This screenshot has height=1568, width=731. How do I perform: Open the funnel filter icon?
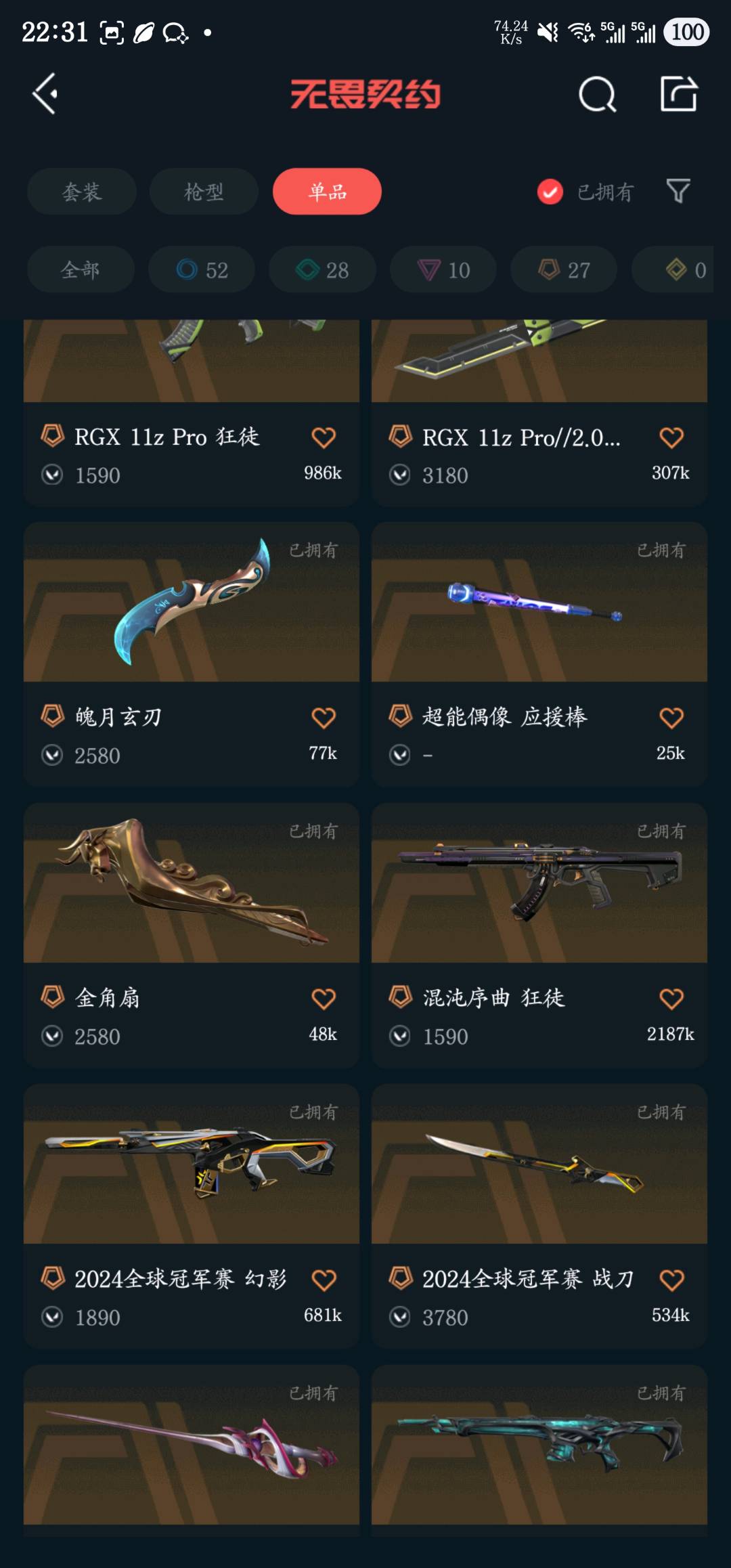pos(678,192)
